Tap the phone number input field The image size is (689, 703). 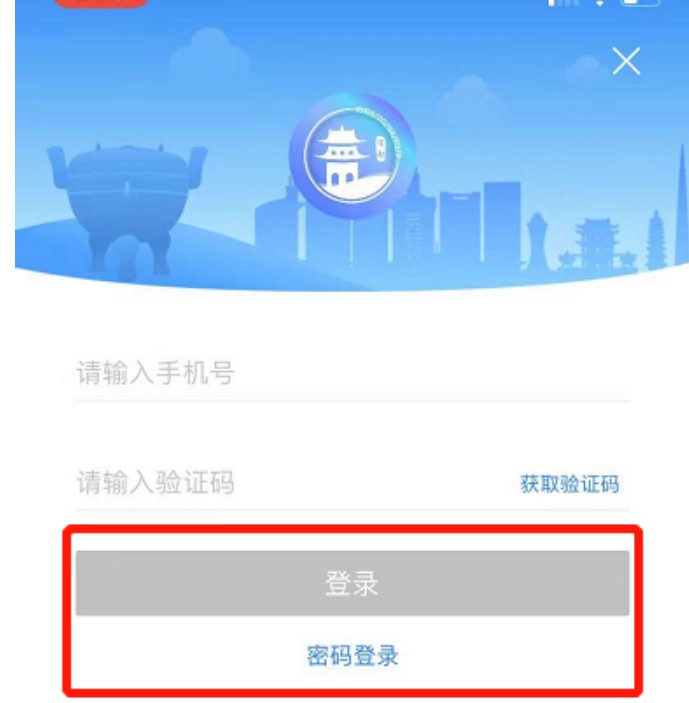click(x=300, y=374)
